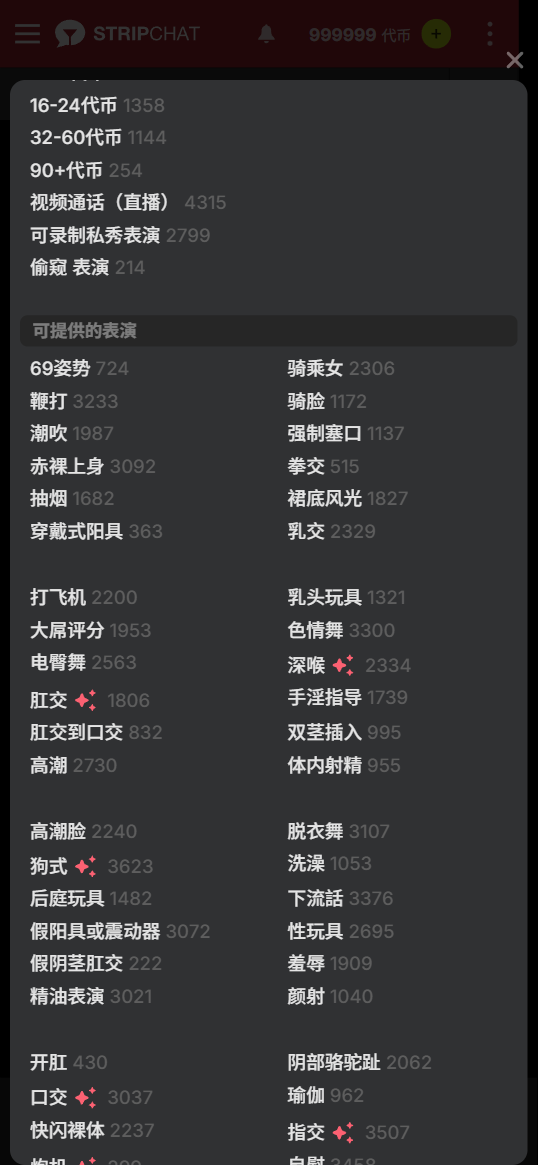The image size is (538, 1165).
Task: Select the 羞辱 filter
Action: tap(330, 964)
